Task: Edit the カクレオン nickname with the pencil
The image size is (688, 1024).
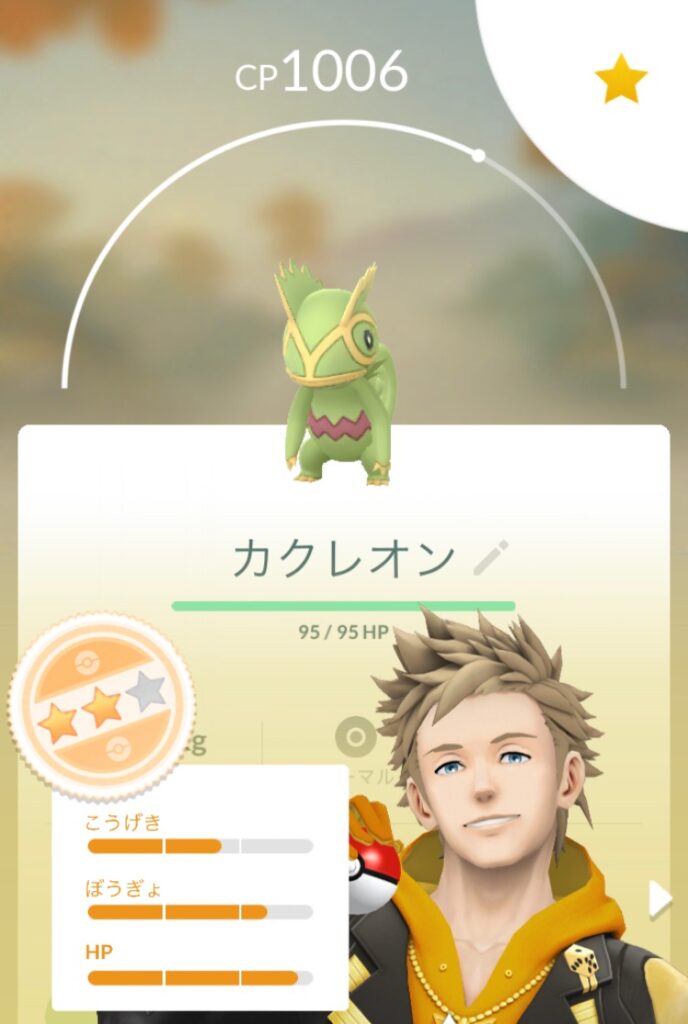Action: point(491,558)
